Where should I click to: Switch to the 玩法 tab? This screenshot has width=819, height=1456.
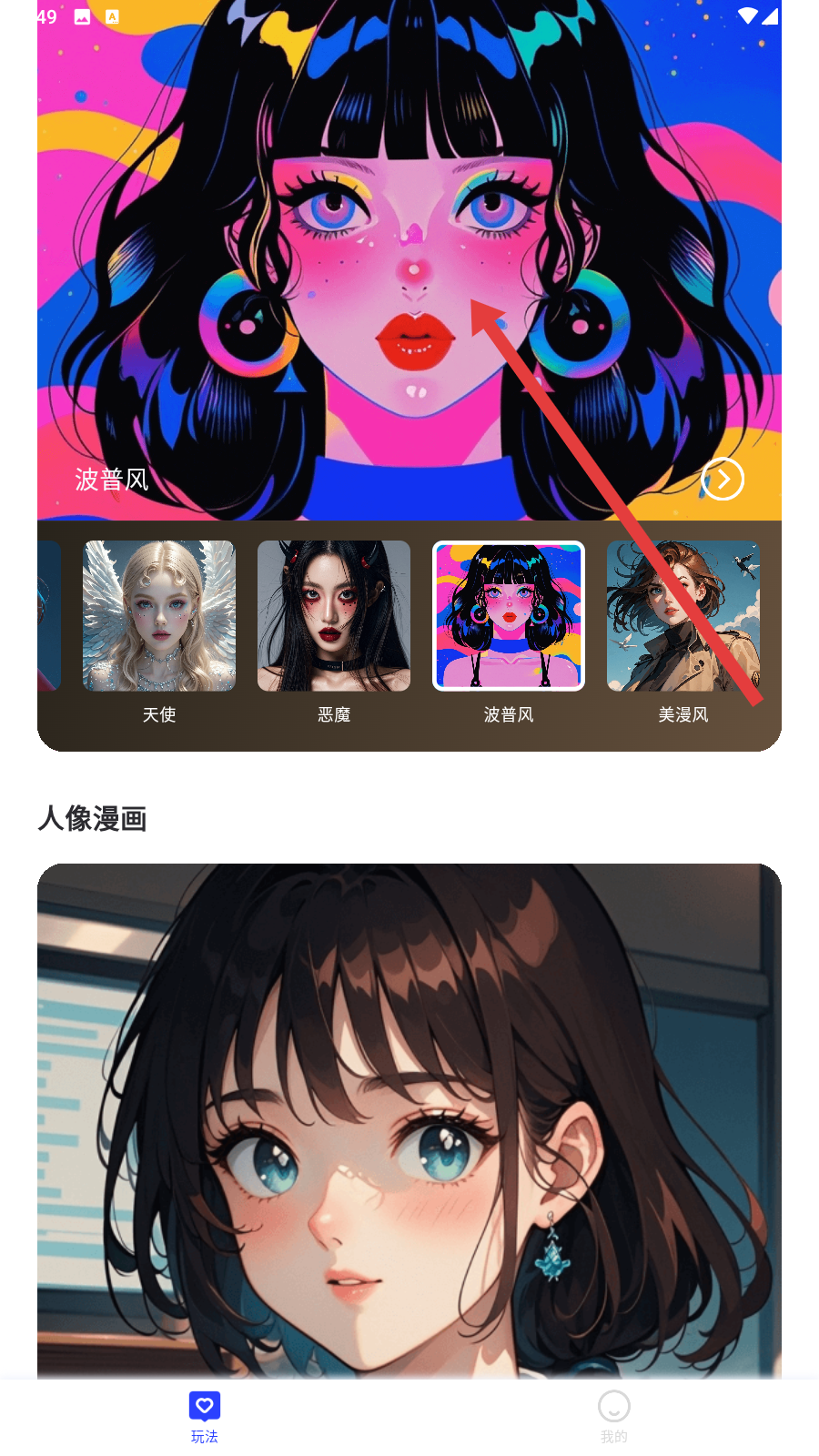(205, 1417)
